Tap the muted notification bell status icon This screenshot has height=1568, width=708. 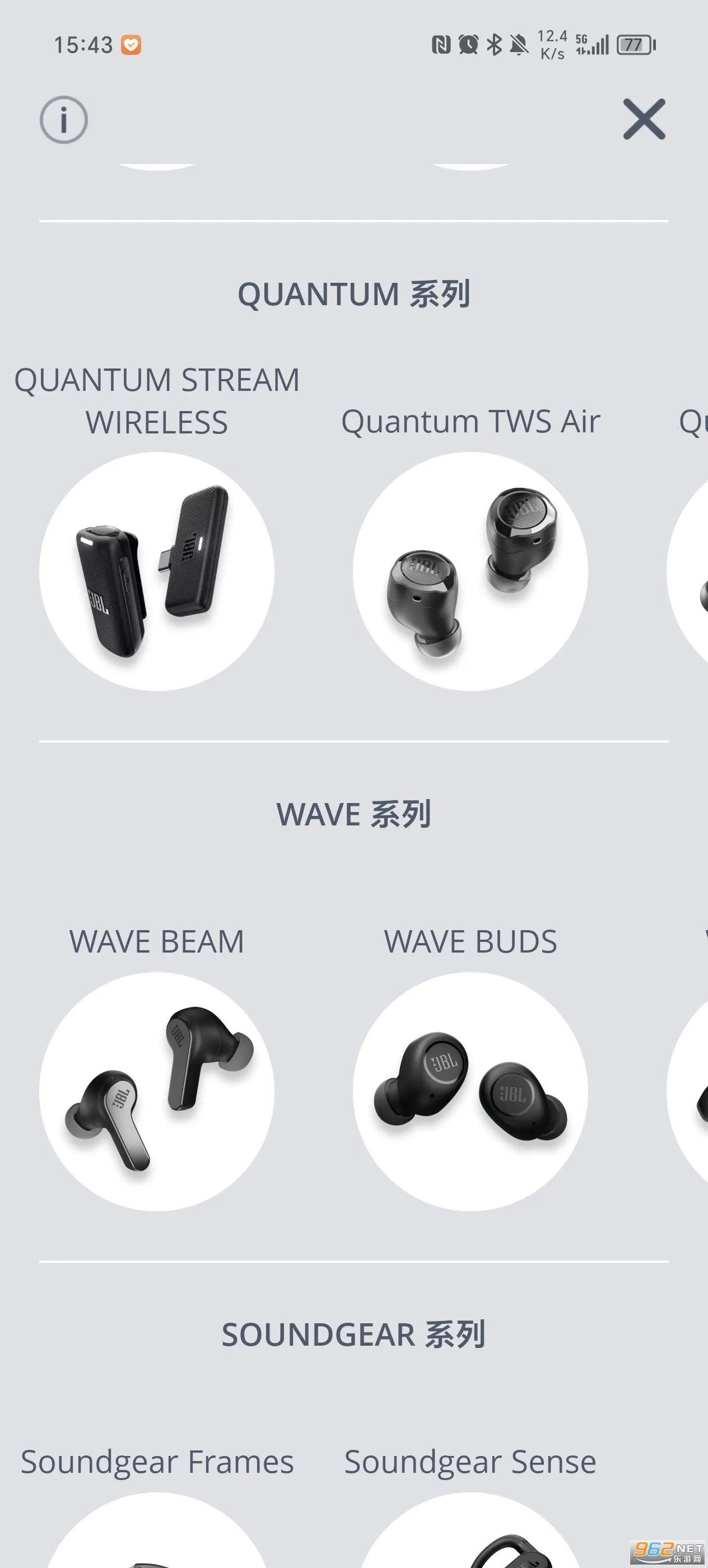517,45
